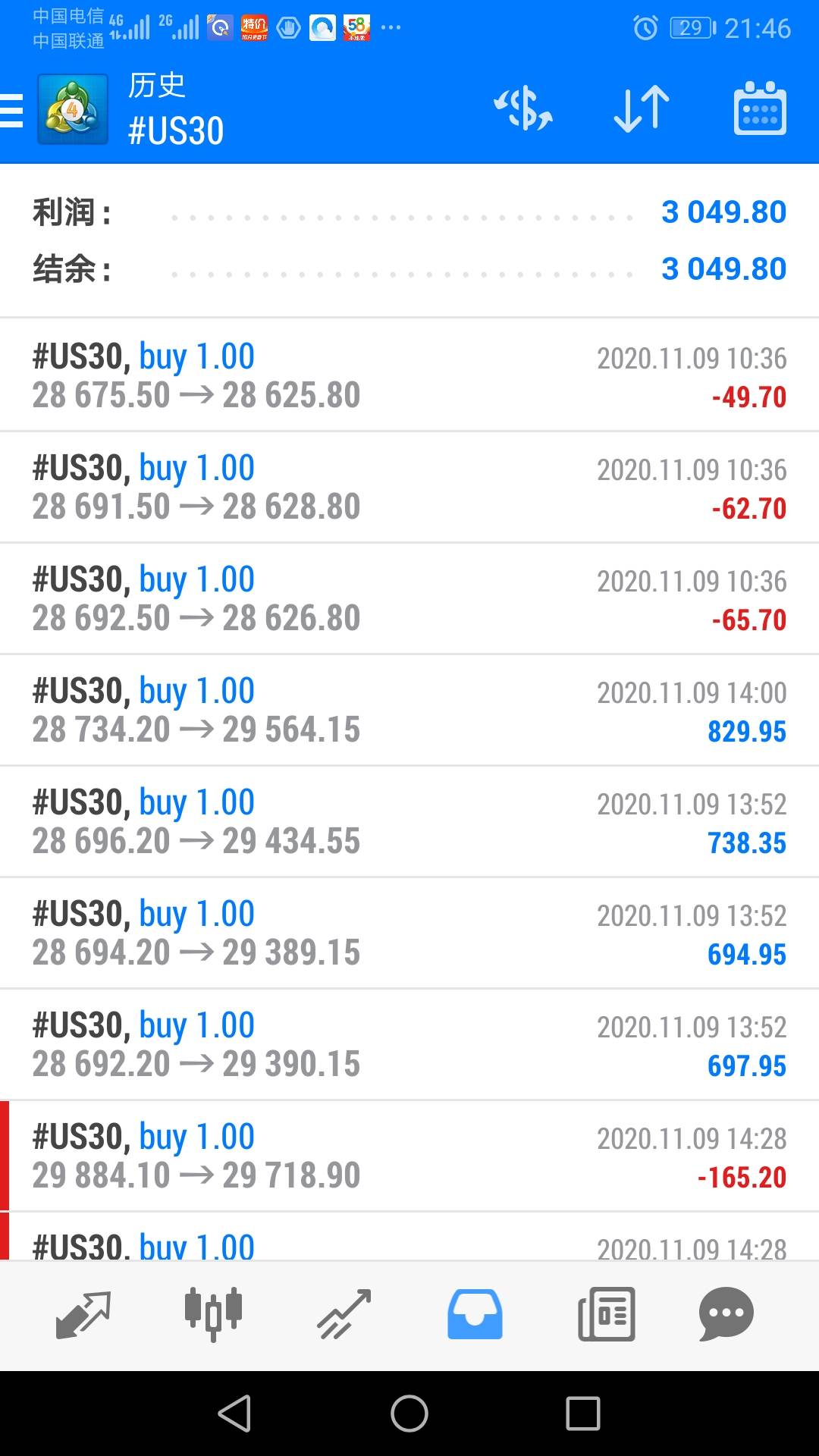Expand the trade with 738.35 profit

pyautogui.click(x=409, y=821)
